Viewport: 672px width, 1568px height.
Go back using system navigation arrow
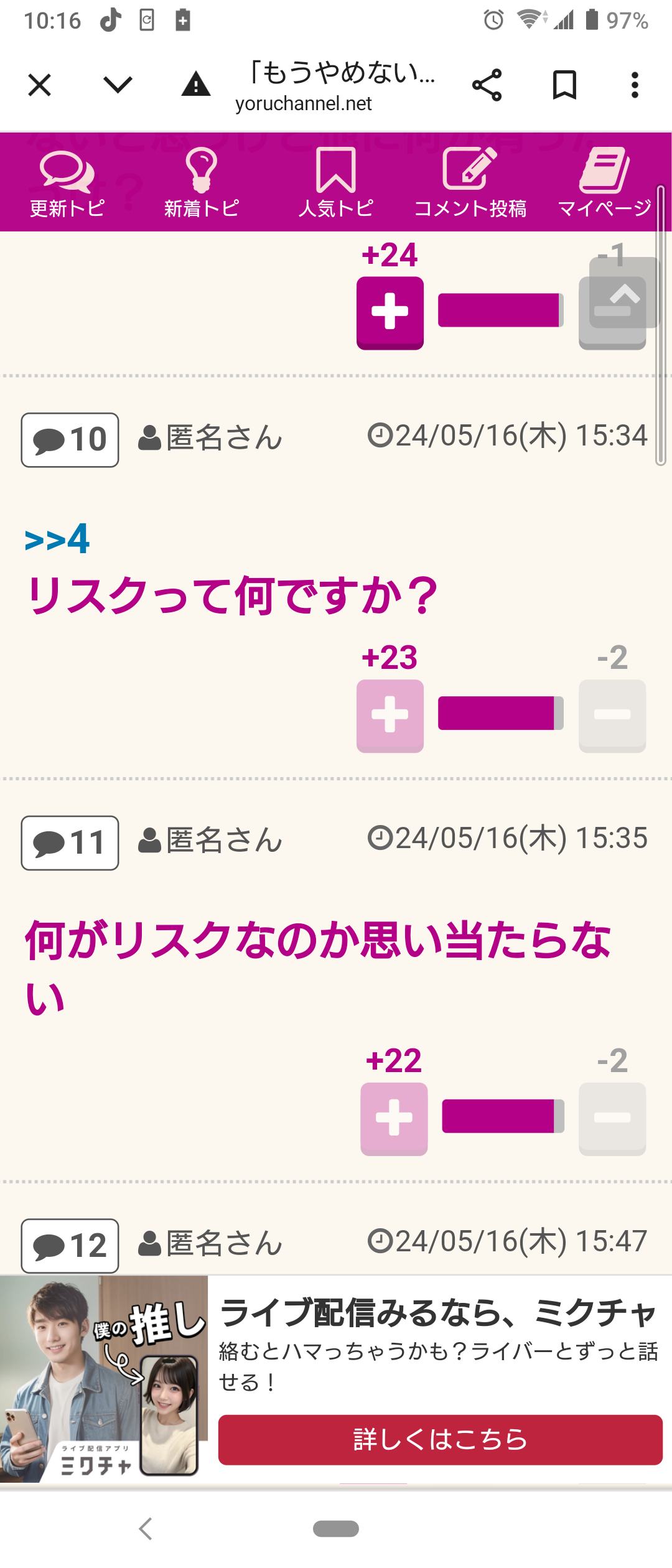tap(146, 1528)
